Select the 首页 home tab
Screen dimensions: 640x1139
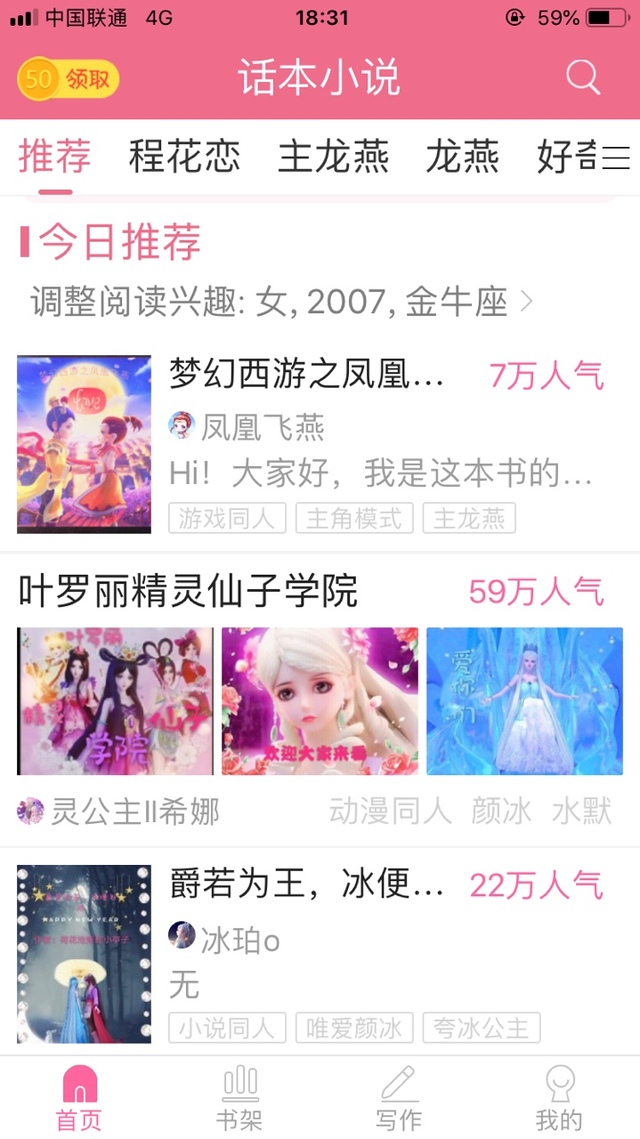79,1099
